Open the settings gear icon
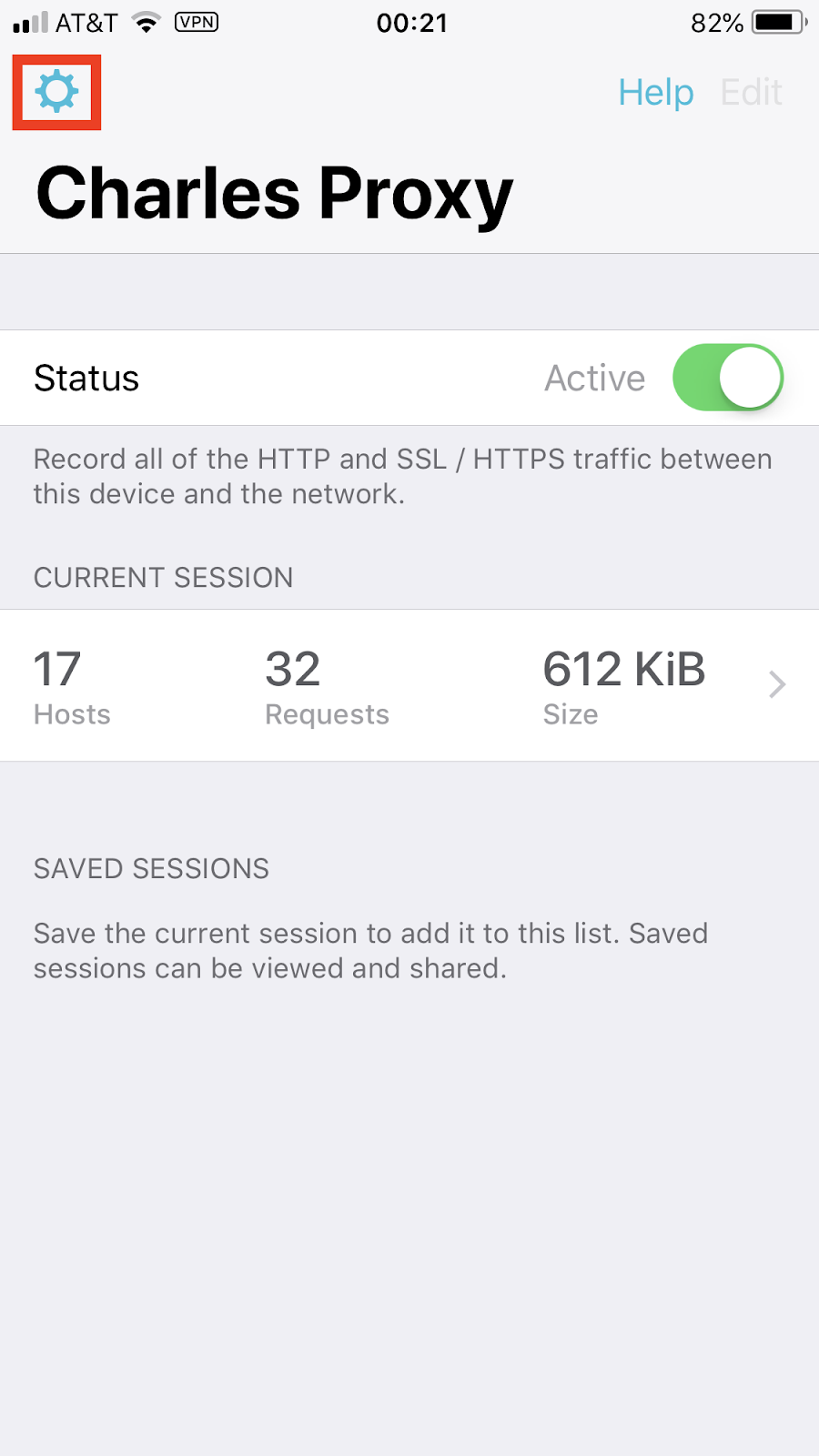Viewport: 819px width, 1456px height. click(x=56, y=92)
